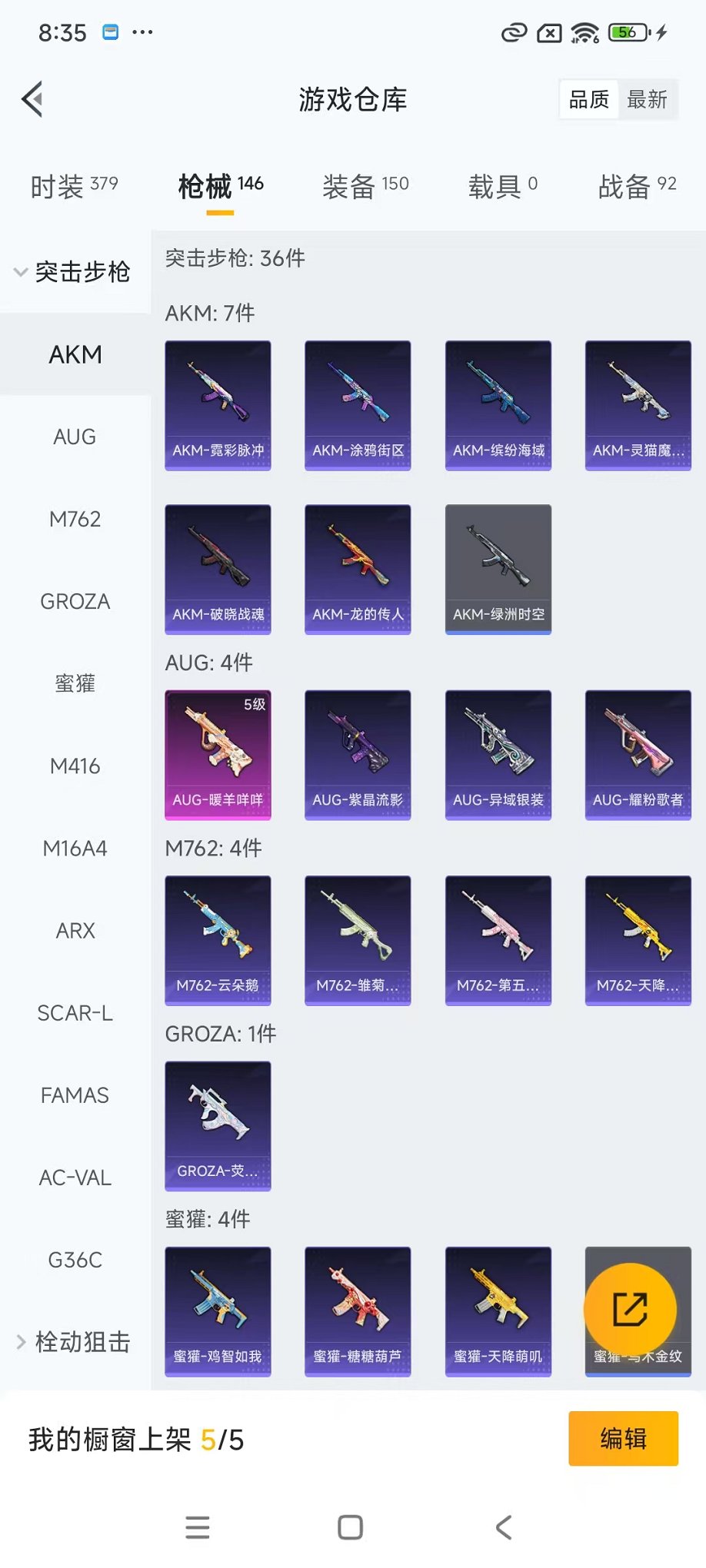Select M416 in the sidebar list
The image size is (706, 1568).
tap(75, 766)
